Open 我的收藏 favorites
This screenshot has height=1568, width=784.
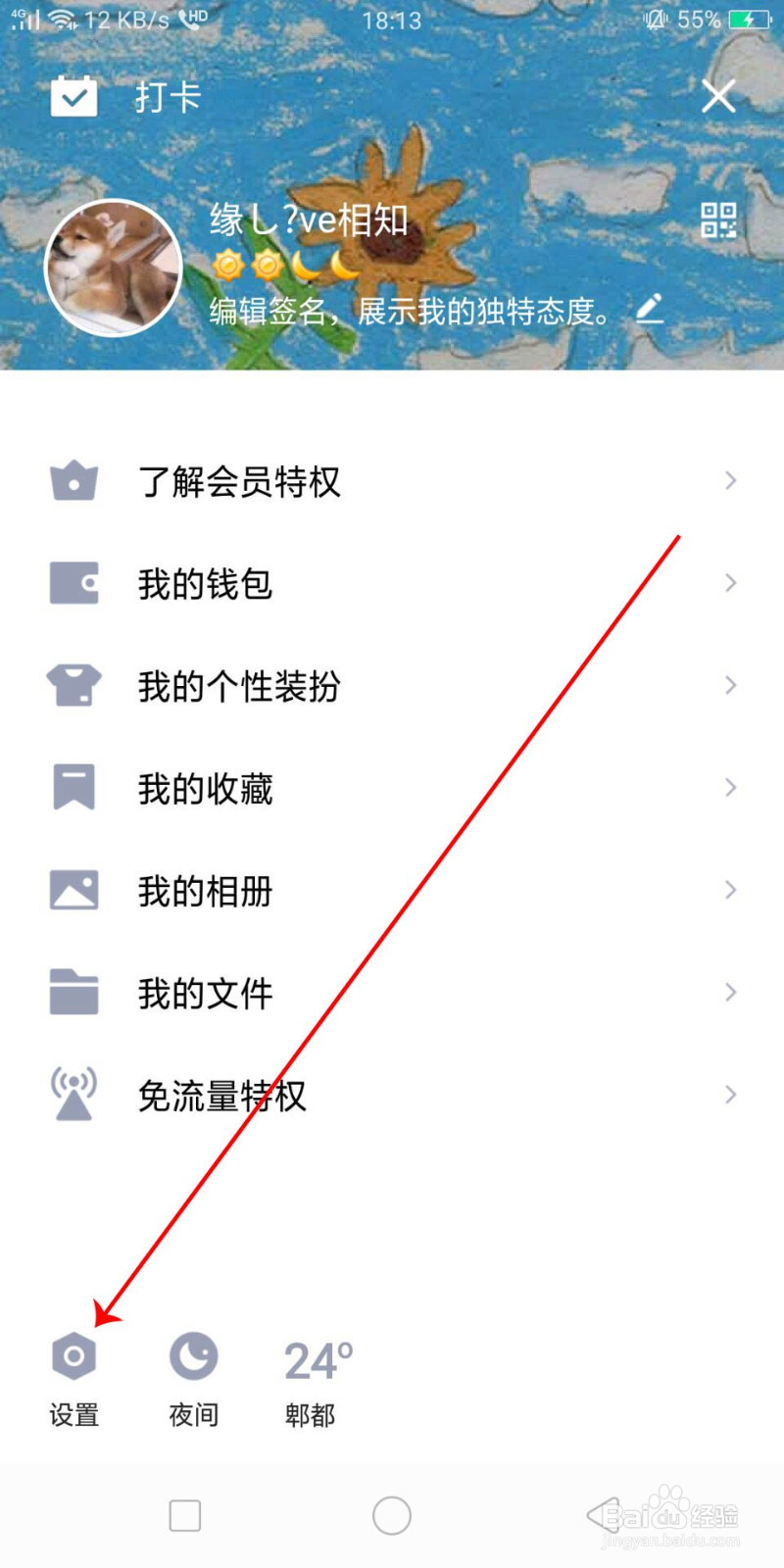click(x=392, y=789)
